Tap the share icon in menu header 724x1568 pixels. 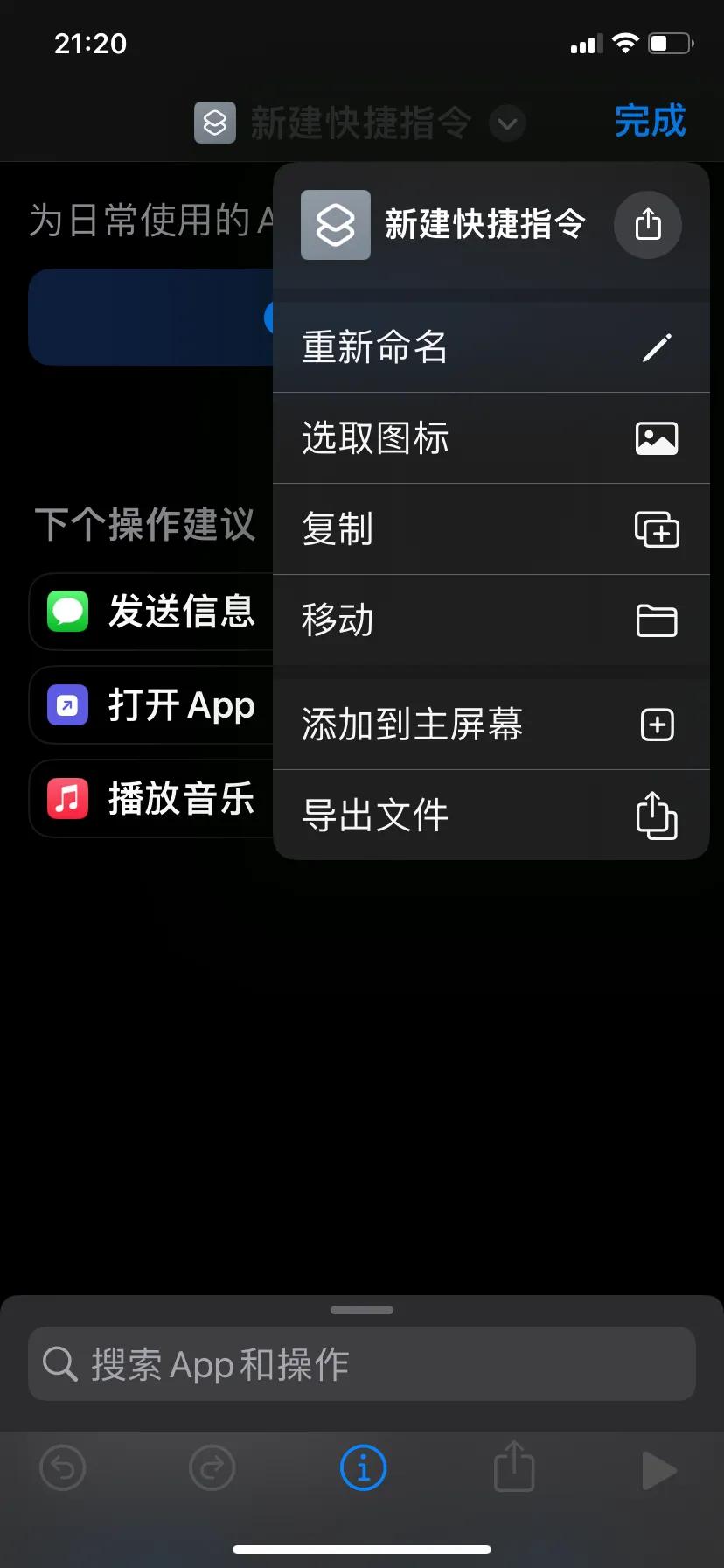[x=647, y=225]
